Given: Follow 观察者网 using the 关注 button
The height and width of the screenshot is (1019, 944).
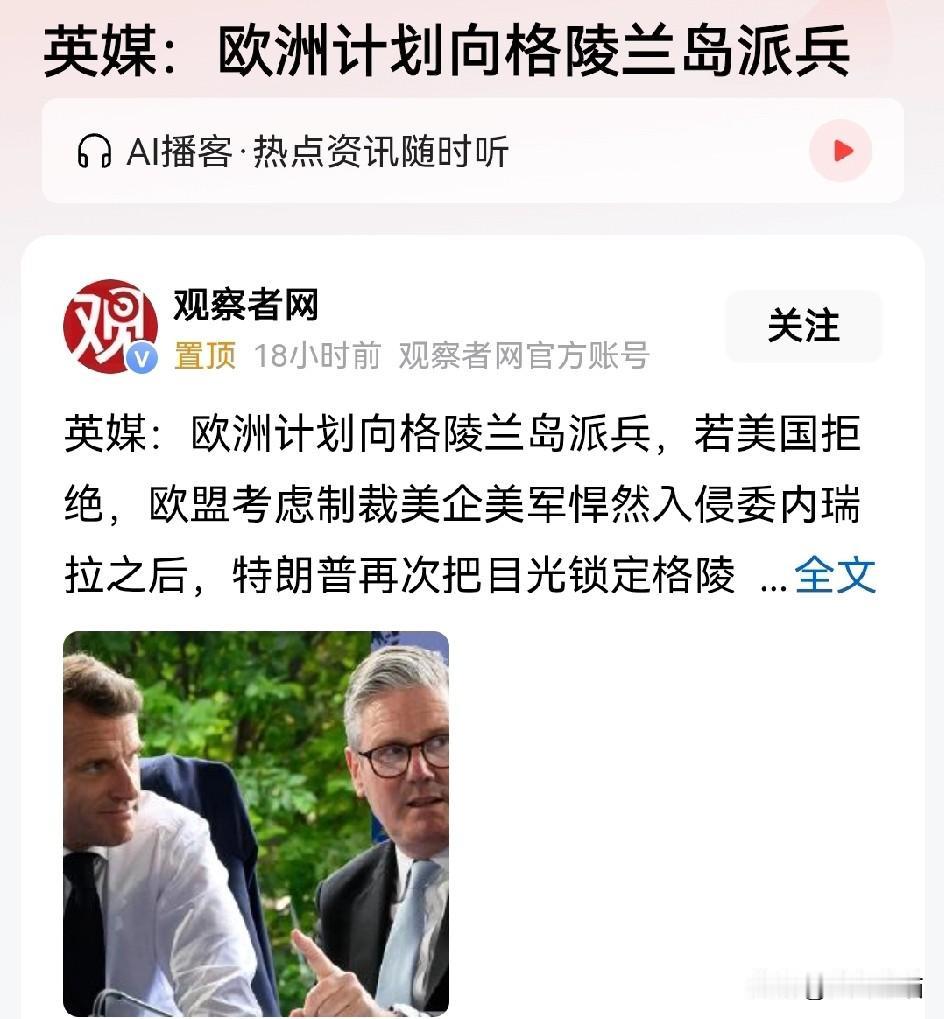Looking at the screenshot, I should pyautogui.click(x=801, y=327).
